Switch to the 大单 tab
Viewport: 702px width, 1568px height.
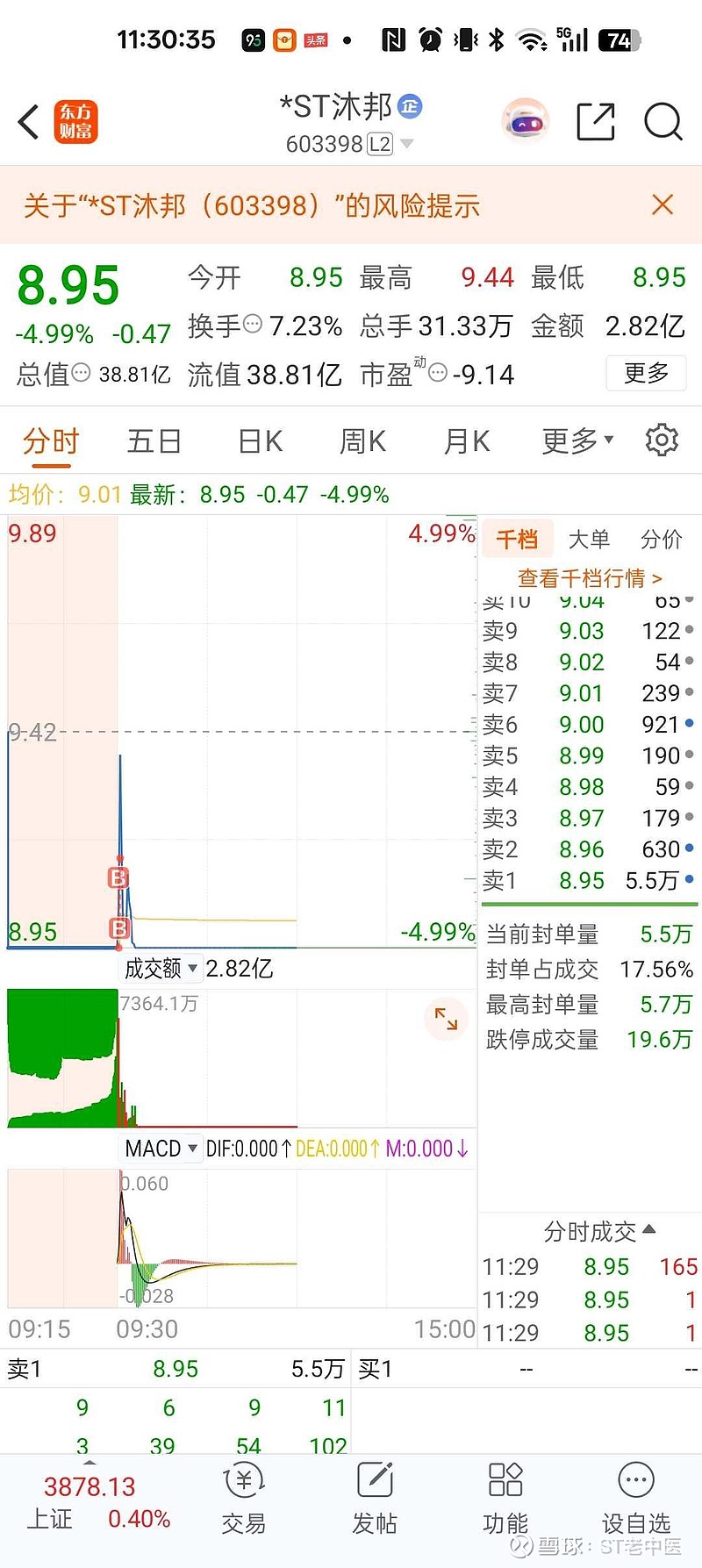(589, 539)
